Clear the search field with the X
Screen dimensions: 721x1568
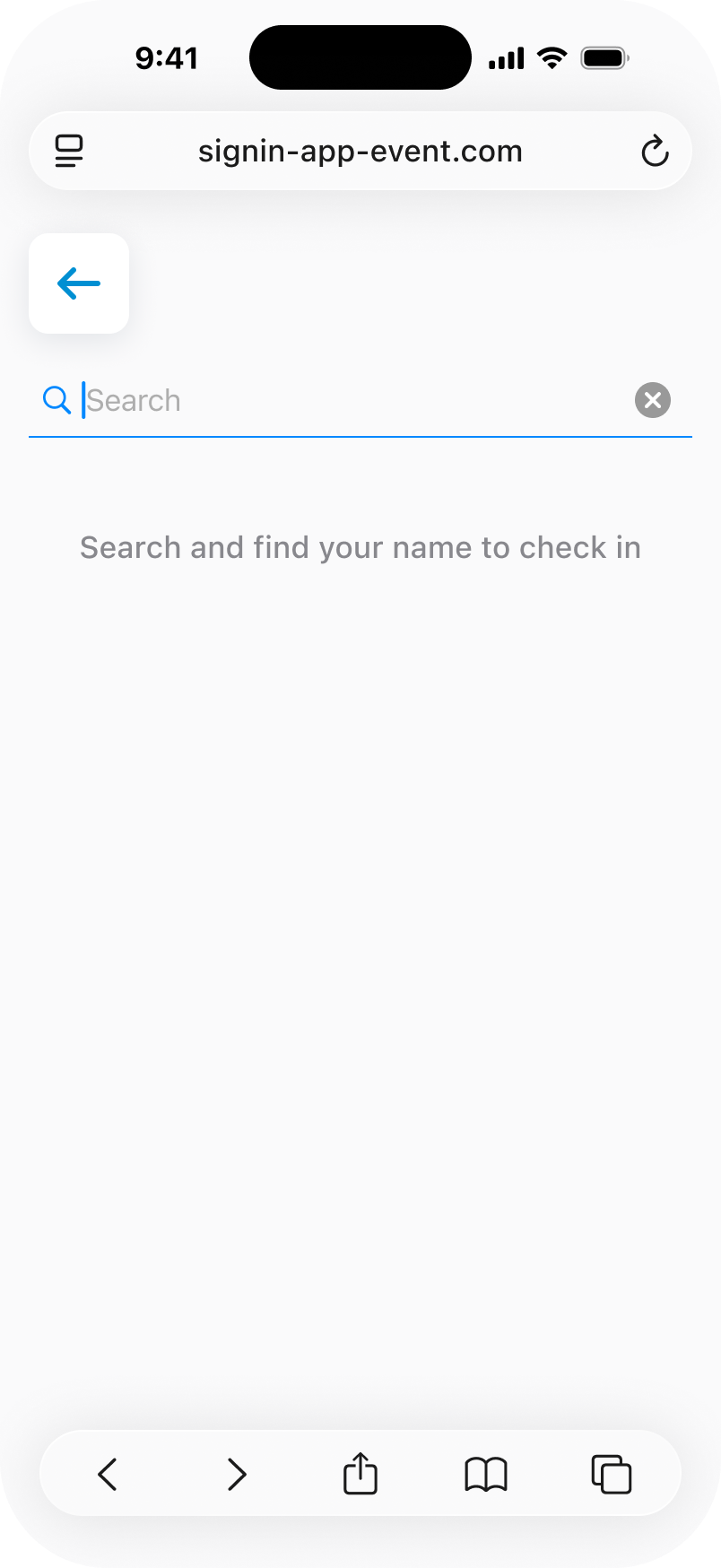(653, 400)
